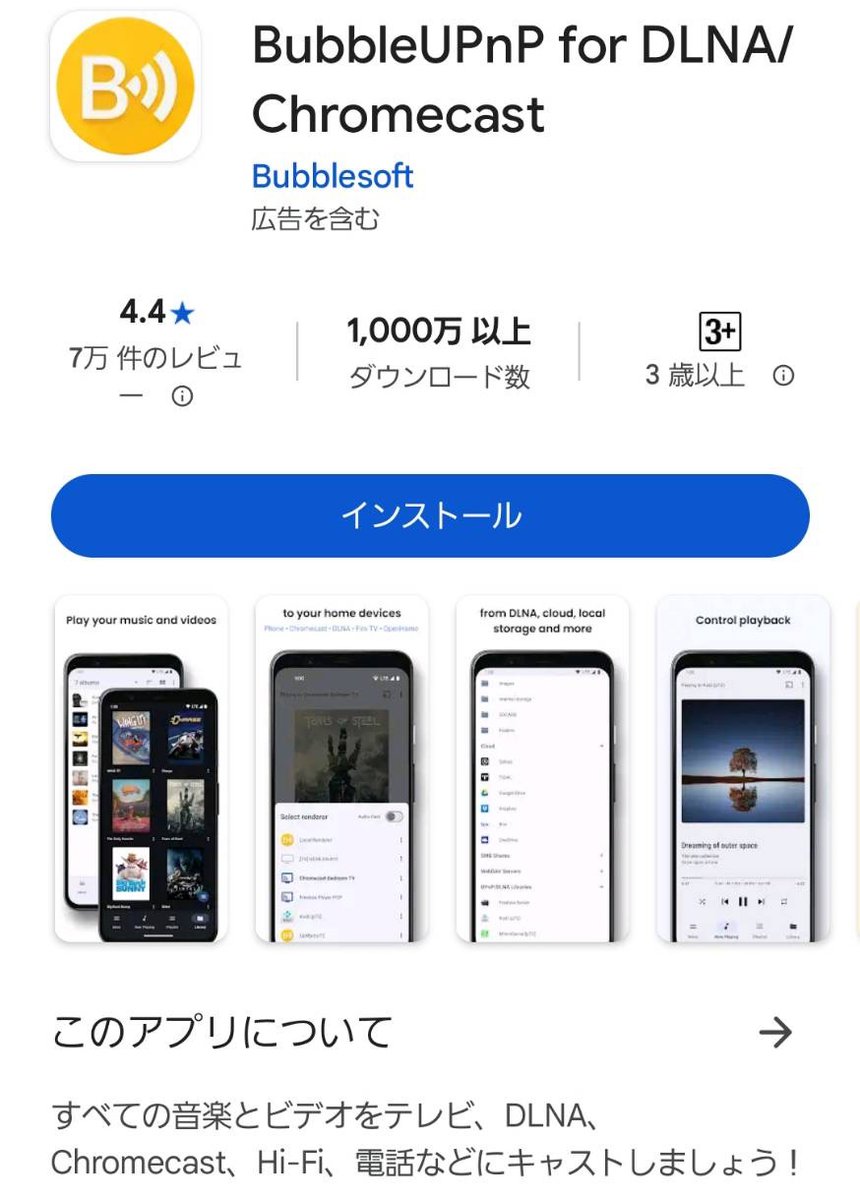The width and height of the screenshot is (860, 1200).
Task: View the 'from DLNA, cloud, local storage' screenshot
Action: [x=542, y=770]
